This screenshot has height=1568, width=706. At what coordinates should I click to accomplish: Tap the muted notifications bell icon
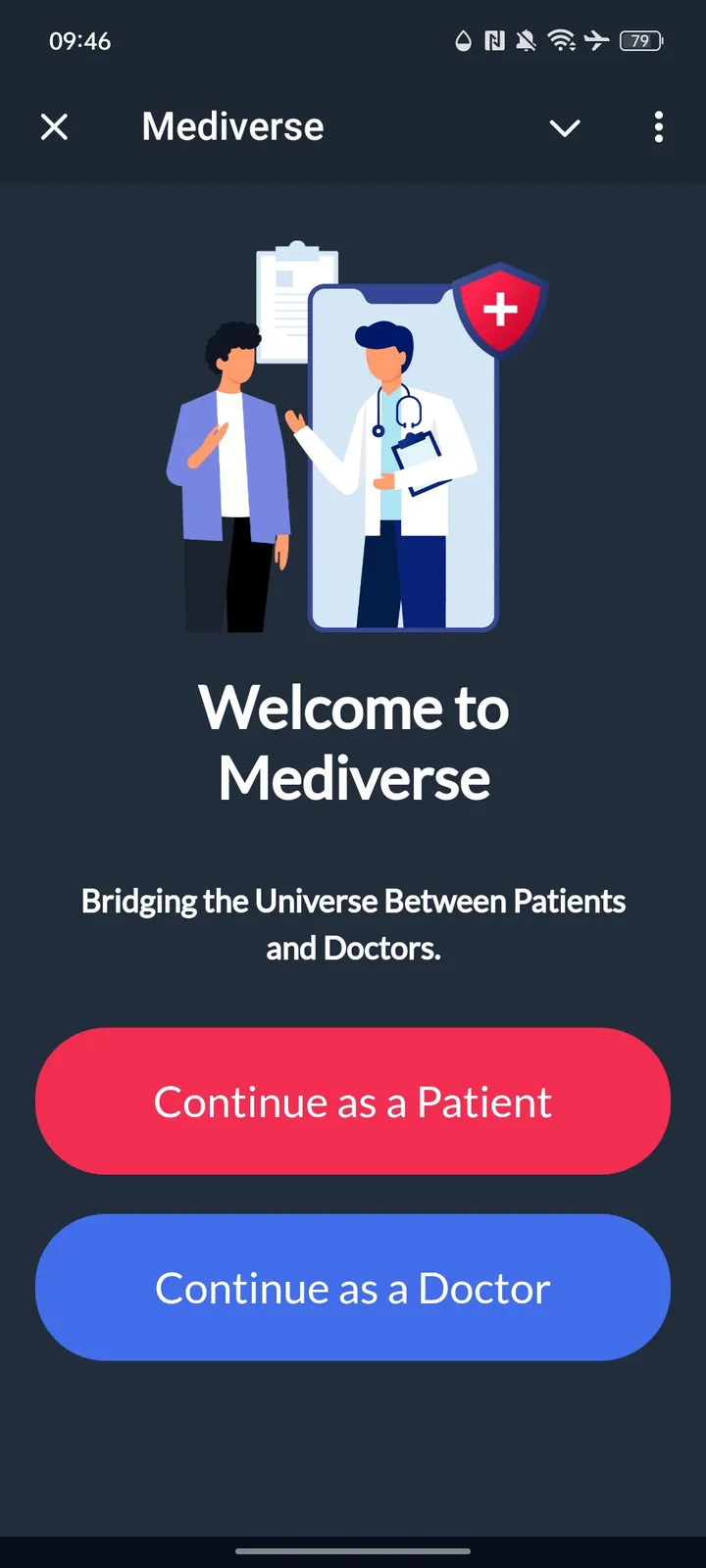click(526, 40)
